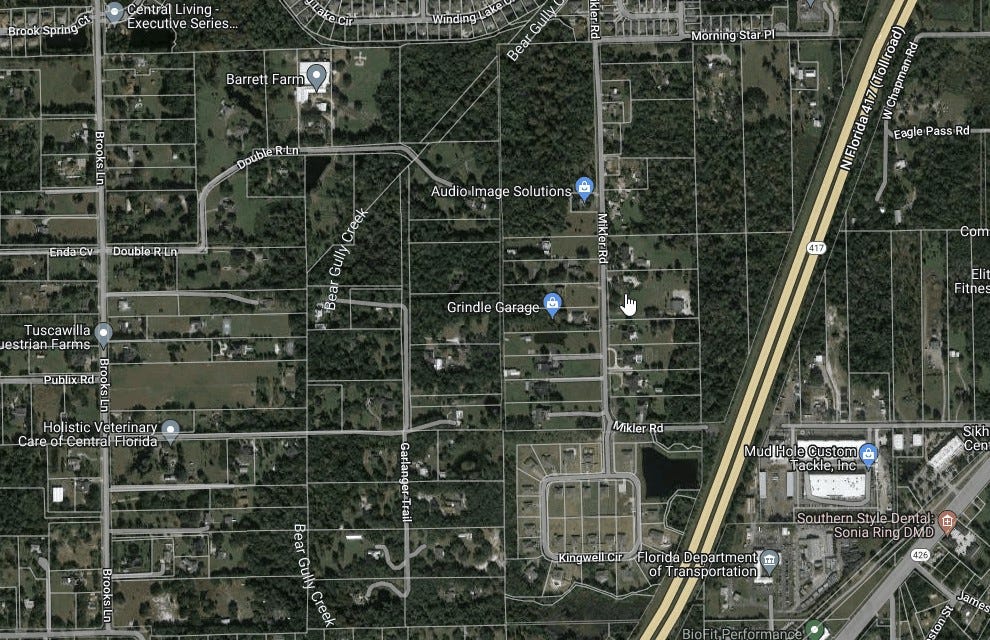Image resolution: width=990 pixels, height=640 pixels.
Task: Open the Mud Hole Custom Tackle marker
Action: tap(868, 454)
